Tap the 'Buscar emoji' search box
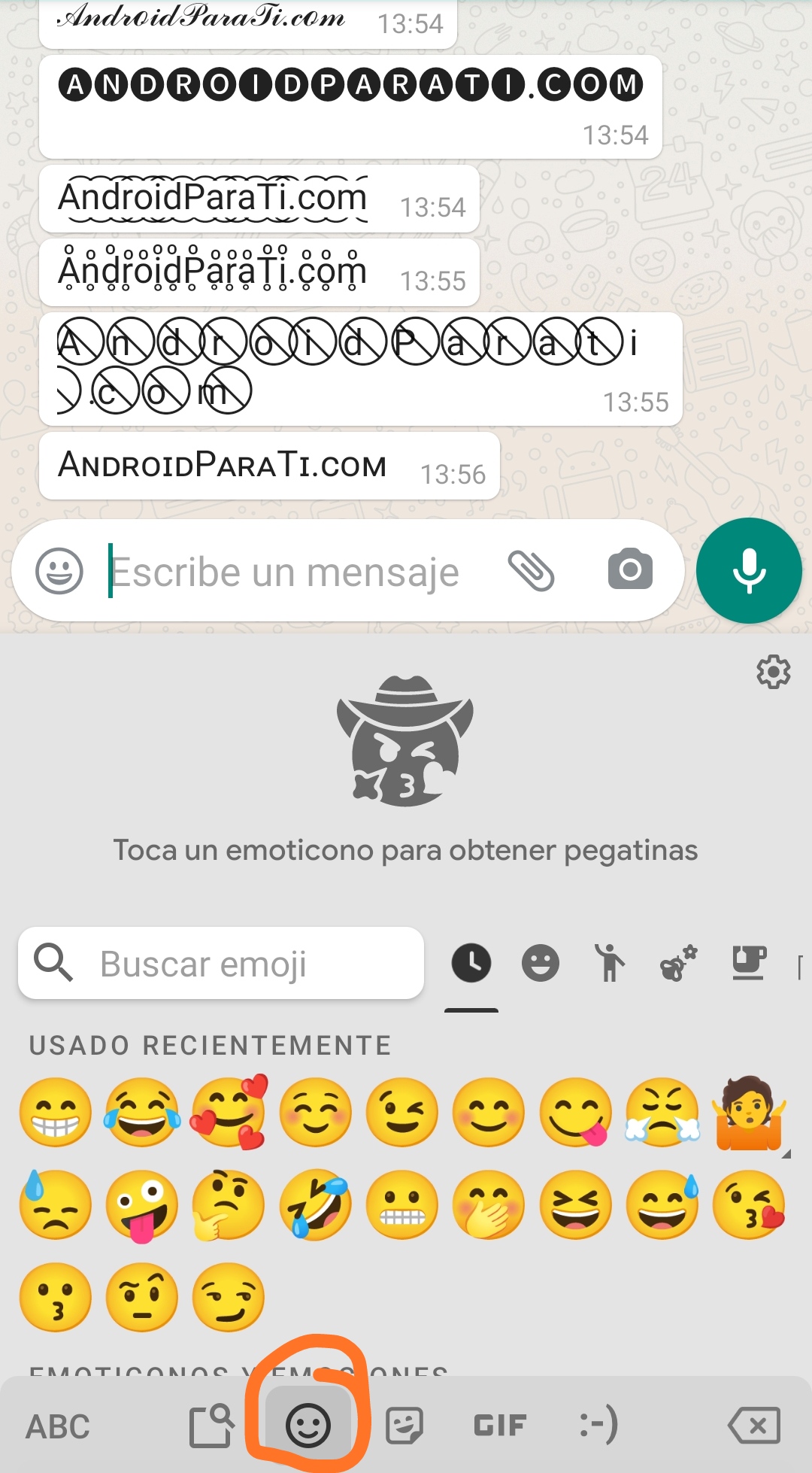Screen dimensions: 812x1473 pos(222,964)
